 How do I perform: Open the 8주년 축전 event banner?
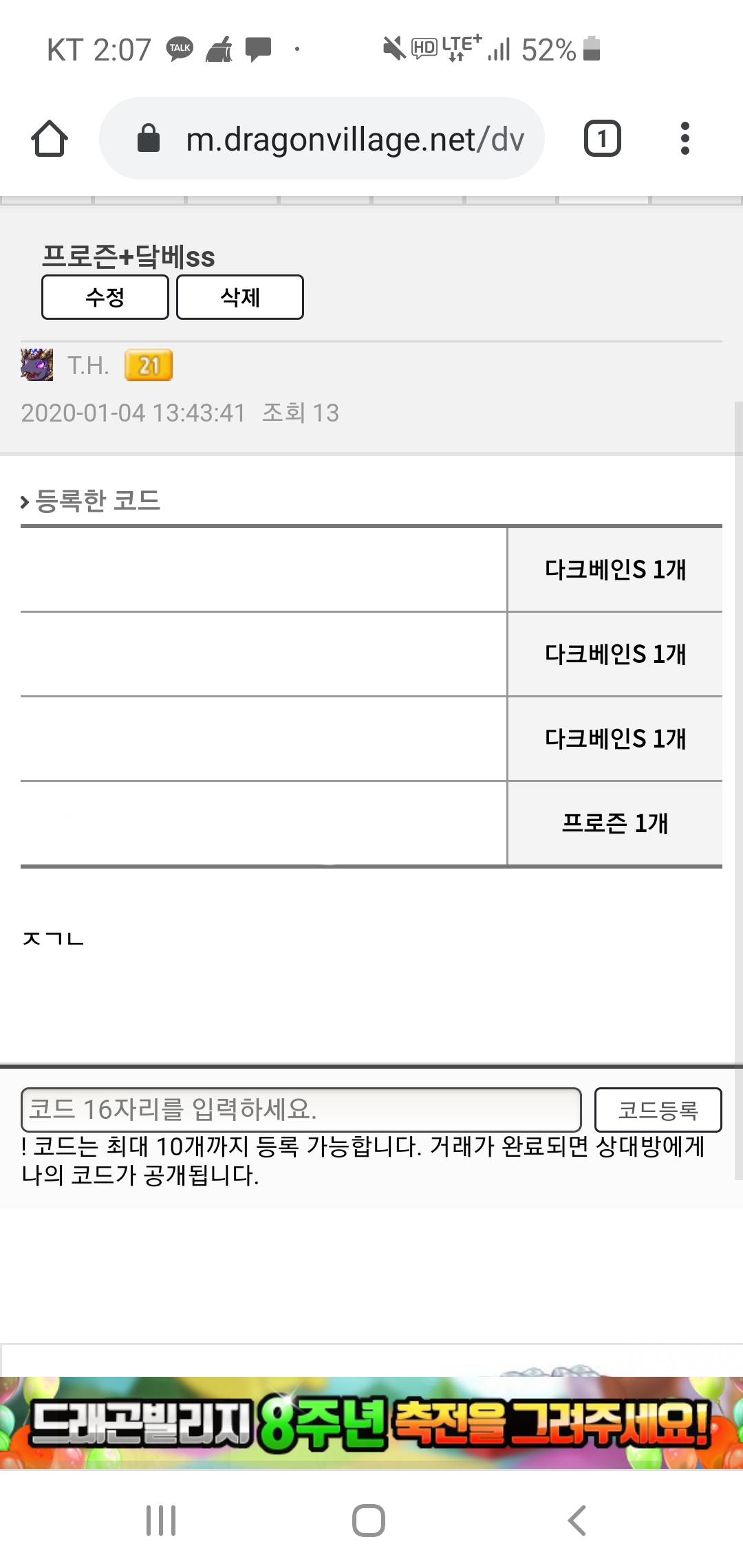pyautogui.click(x=371, y=1422)
